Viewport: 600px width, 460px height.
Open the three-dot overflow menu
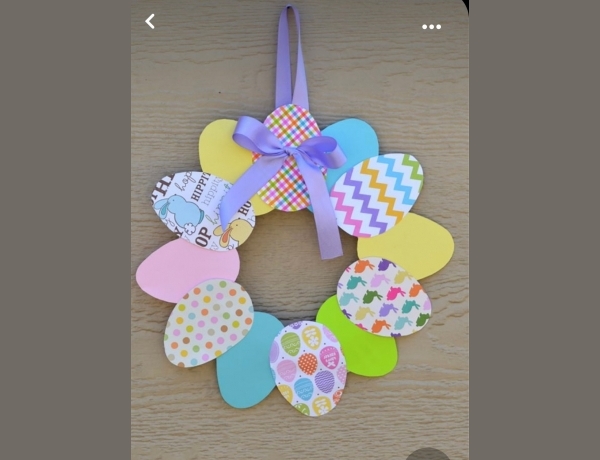tap(431, 27)
